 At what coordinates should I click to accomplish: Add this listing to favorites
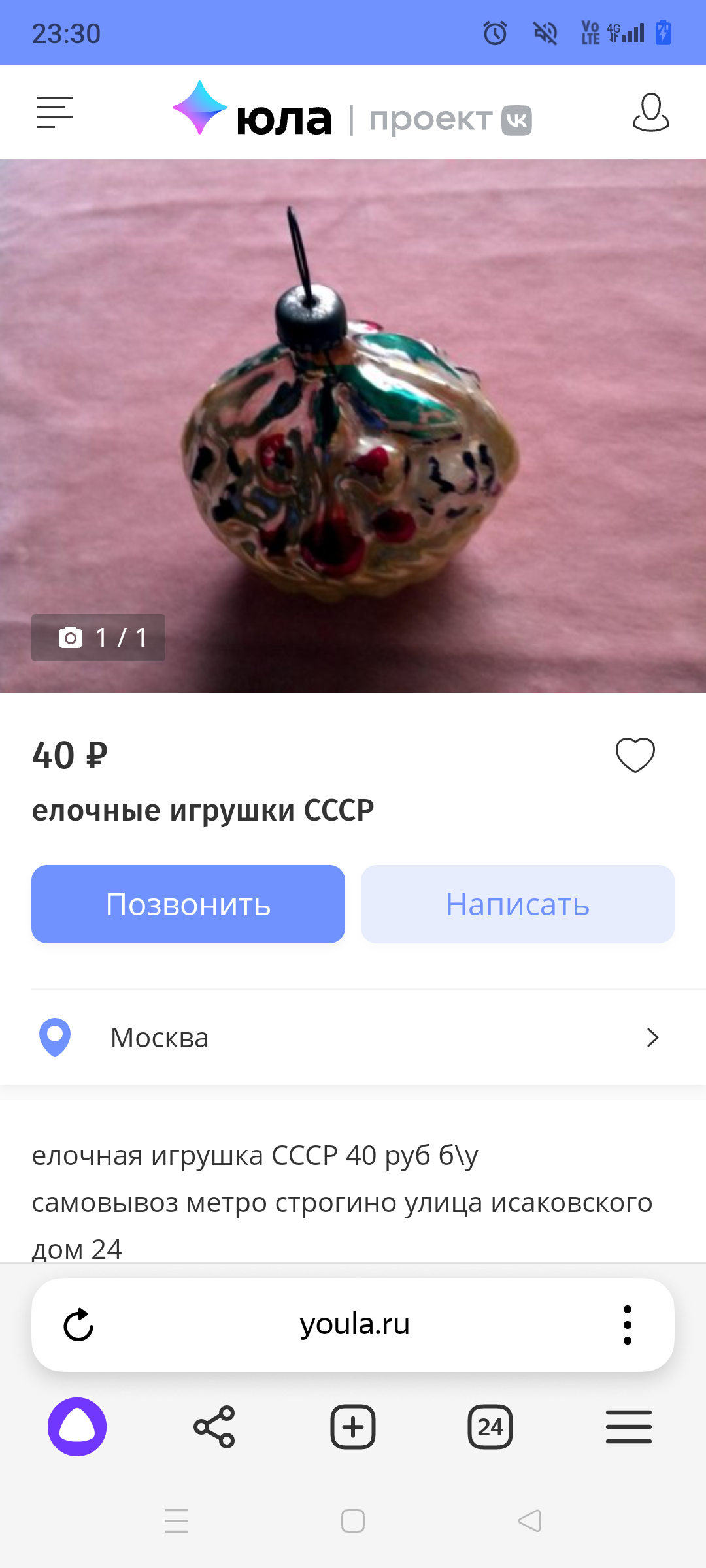635,755
